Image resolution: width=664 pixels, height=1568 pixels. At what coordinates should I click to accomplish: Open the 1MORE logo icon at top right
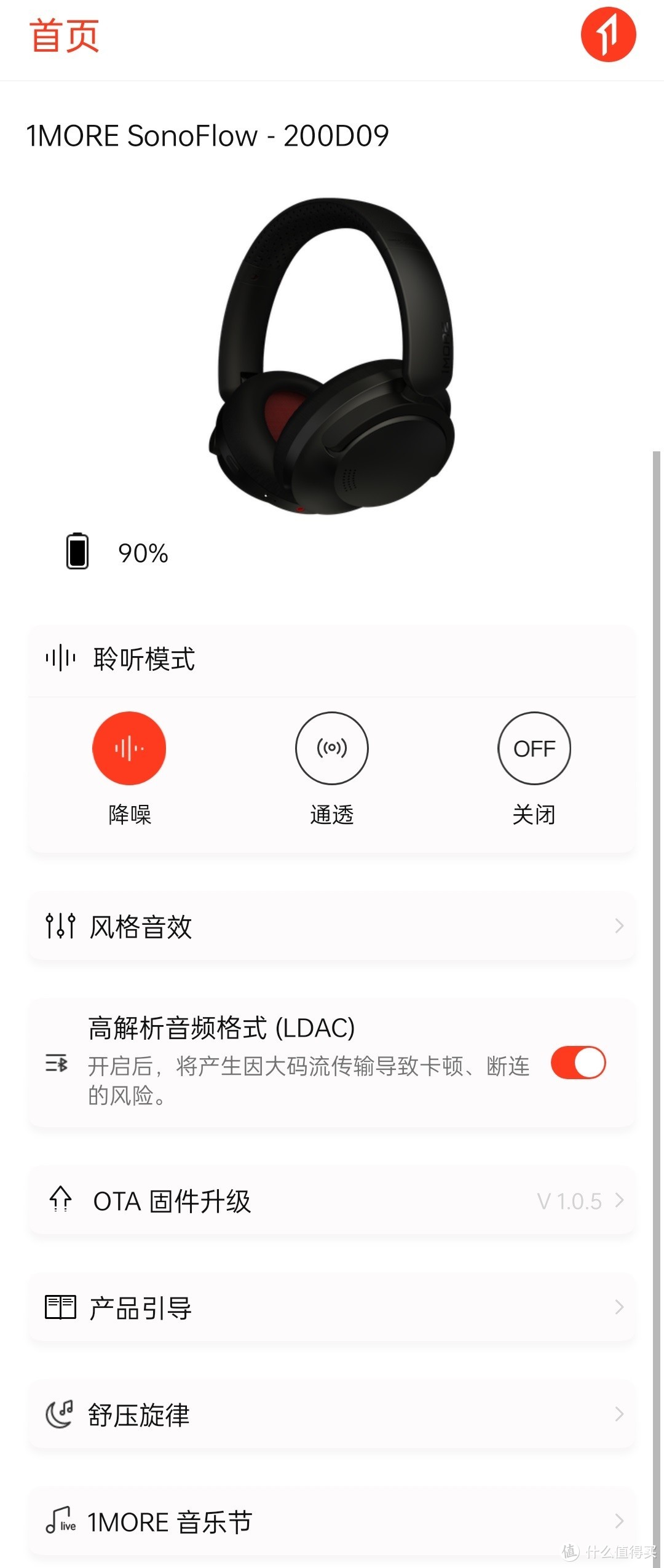(x=608, y=34)
